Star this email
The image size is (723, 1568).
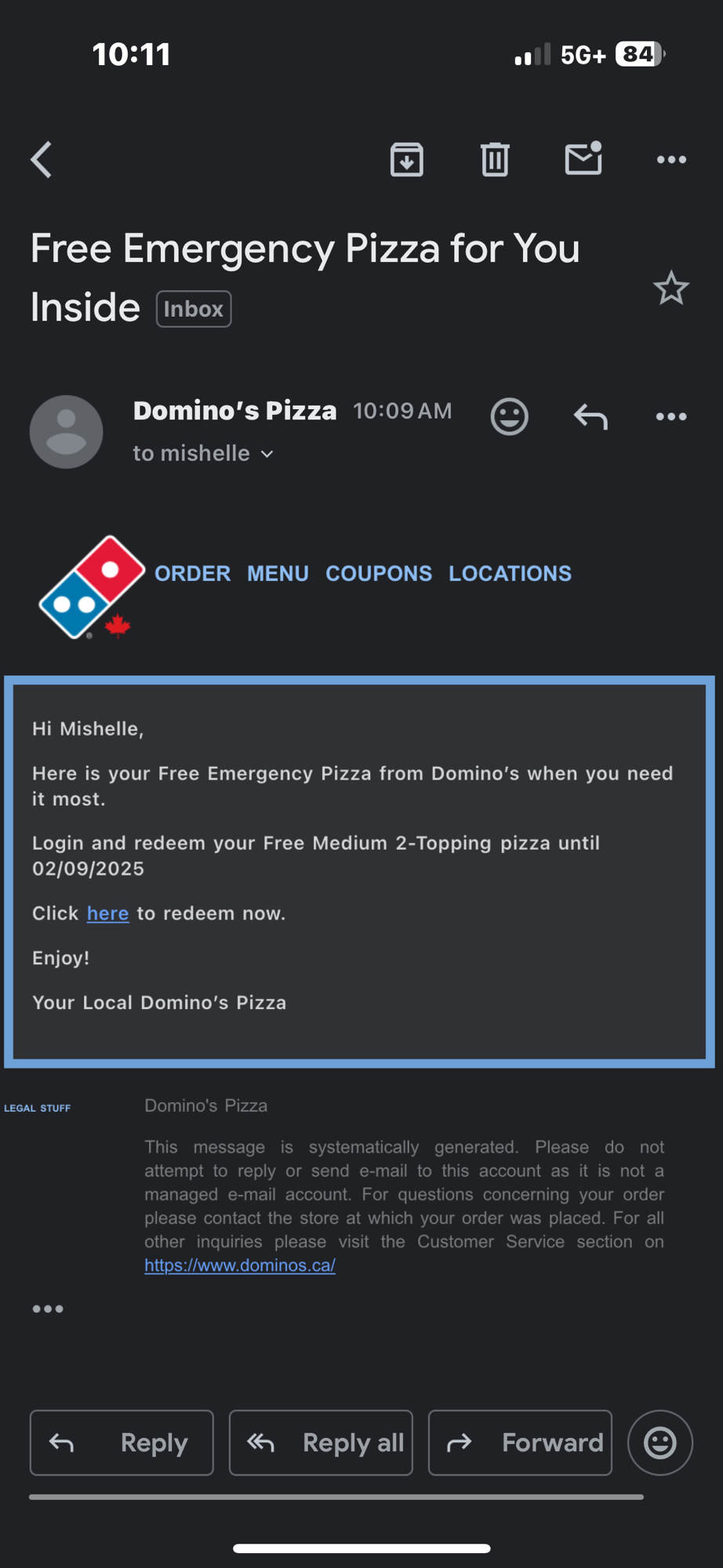click(x=671, y=289)
